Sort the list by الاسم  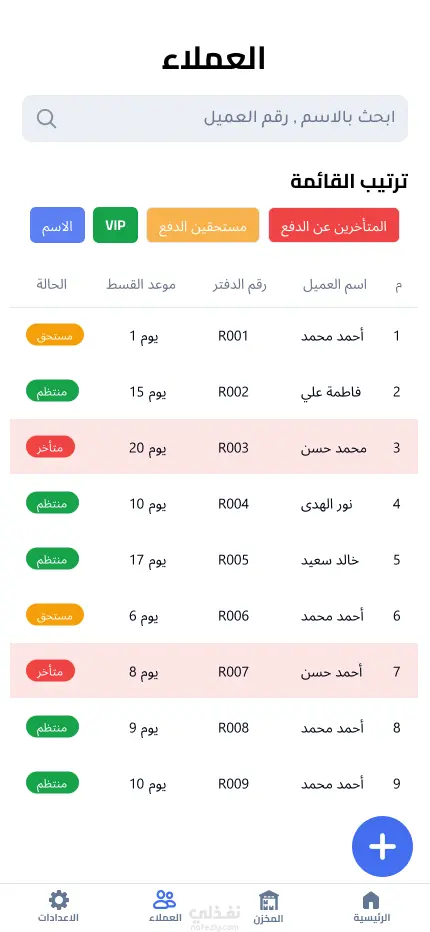click(x=57, y=225)
